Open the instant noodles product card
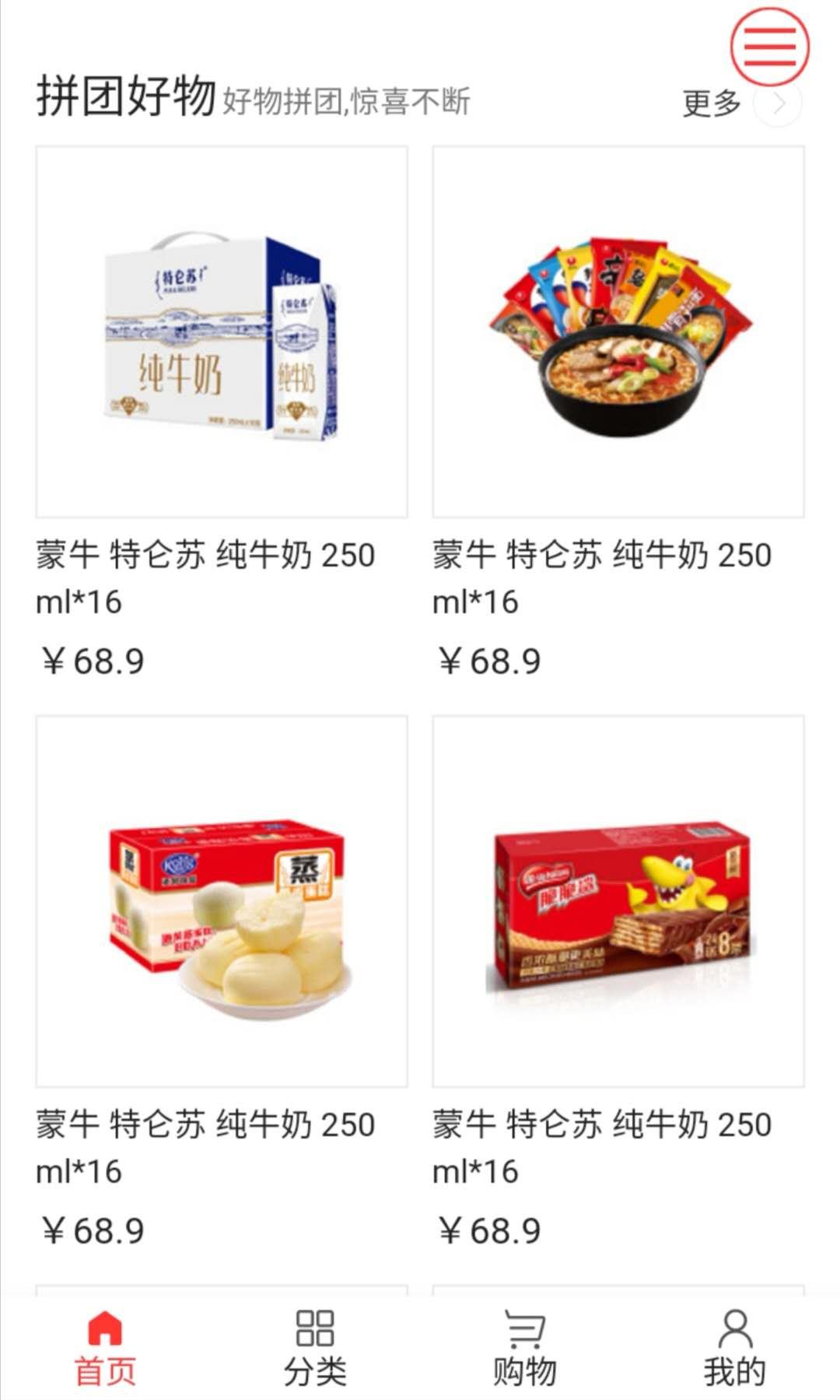The width and height of the screenshot is (840, 1400). tap(618, 332)
